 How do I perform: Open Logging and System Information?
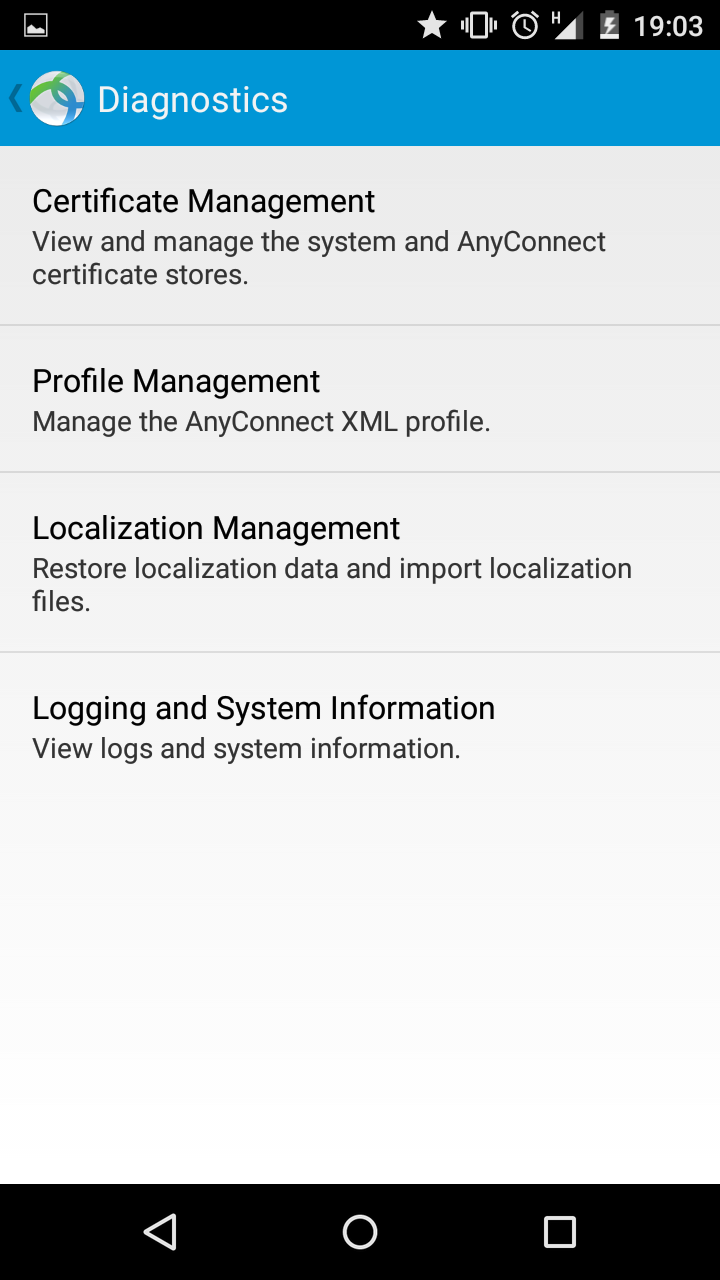[x=360, y=726]
